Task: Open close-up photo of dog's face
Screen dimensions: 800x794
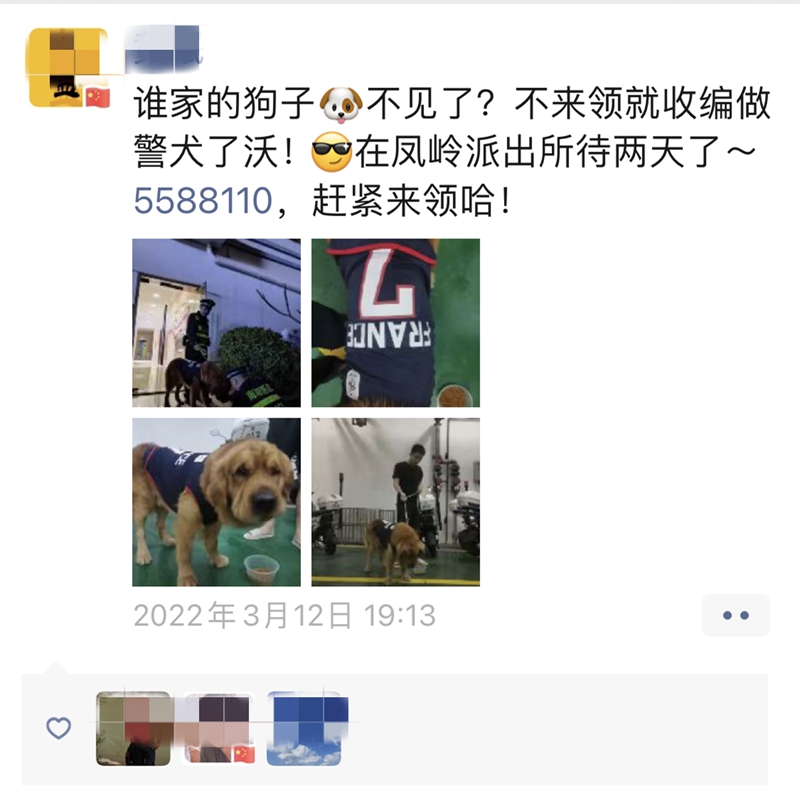Action: 216,501
